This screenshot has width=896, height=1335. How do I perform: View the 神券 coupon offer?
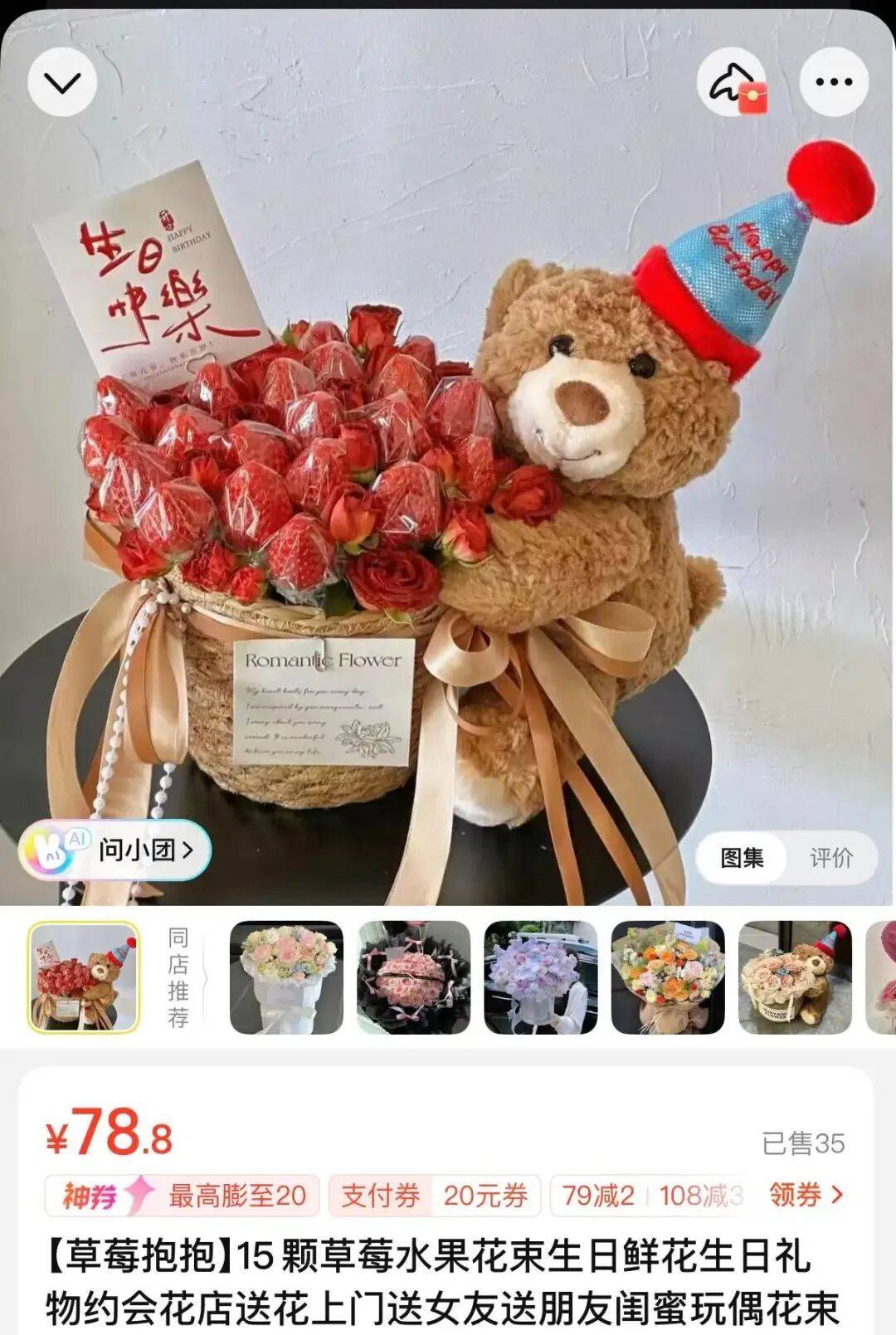point(183,1196)
